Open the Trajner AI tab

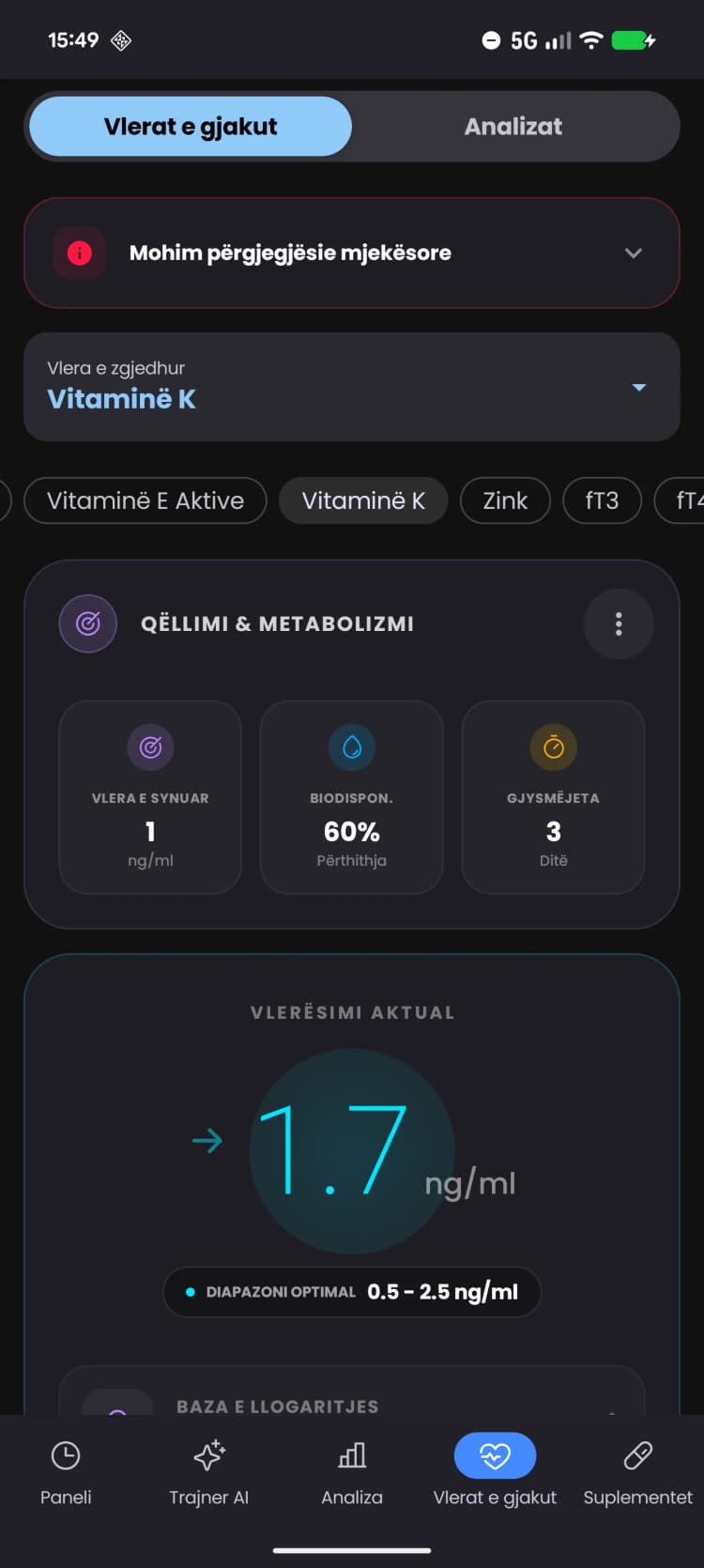coord(208,1472)
